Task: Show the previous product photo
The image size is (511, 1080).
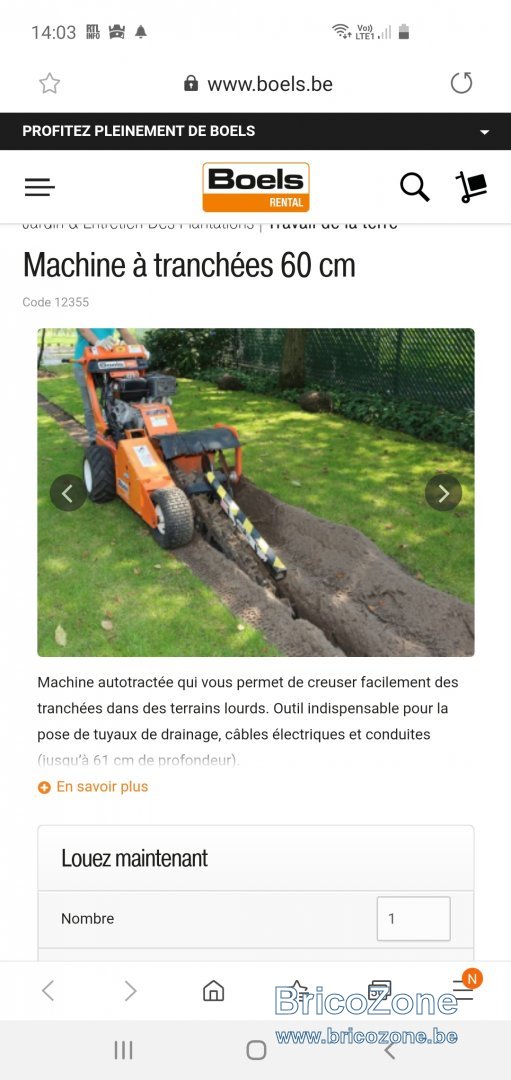Action: (67, 493)
